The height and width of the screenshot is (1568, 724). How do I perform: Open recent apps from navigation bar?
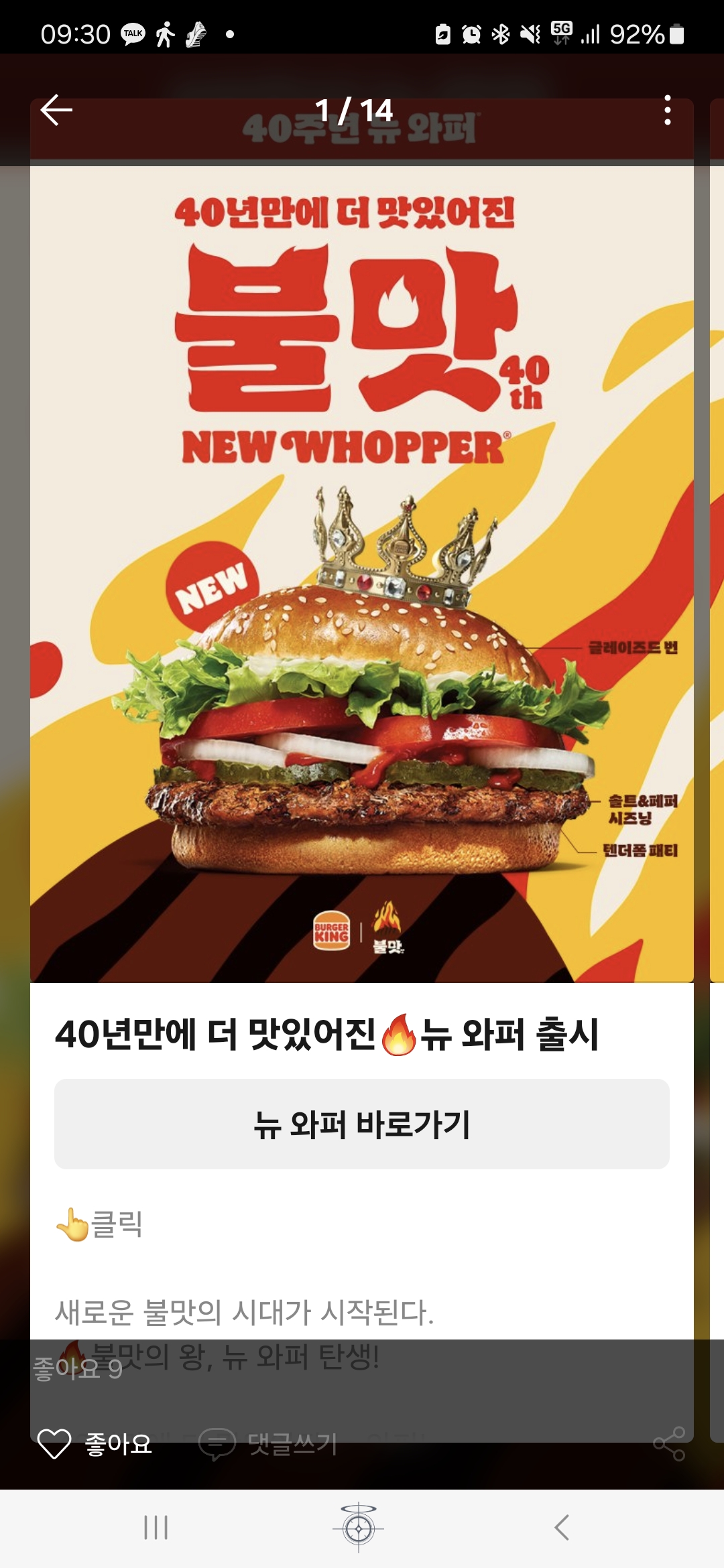(x=156, y=1528)
